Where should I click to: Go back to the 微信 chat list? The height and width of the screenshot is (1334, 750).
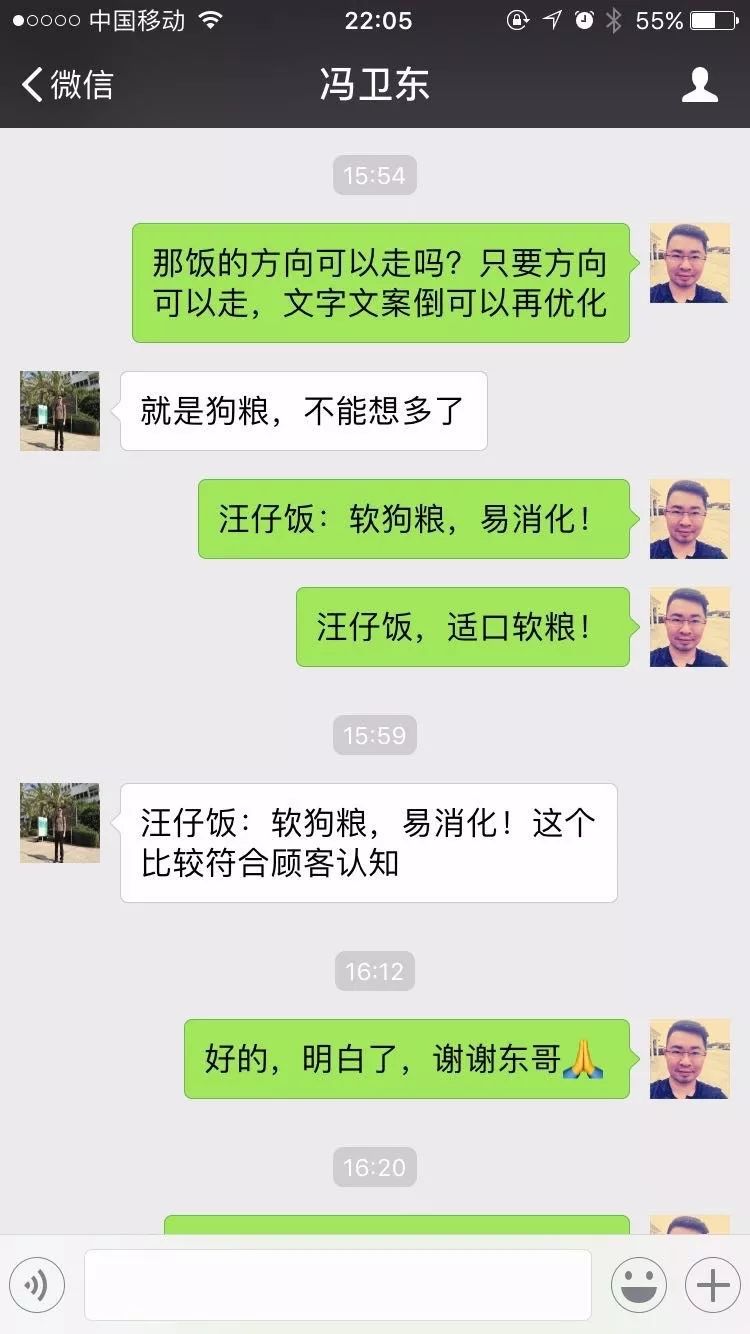(x=68, y=85)
